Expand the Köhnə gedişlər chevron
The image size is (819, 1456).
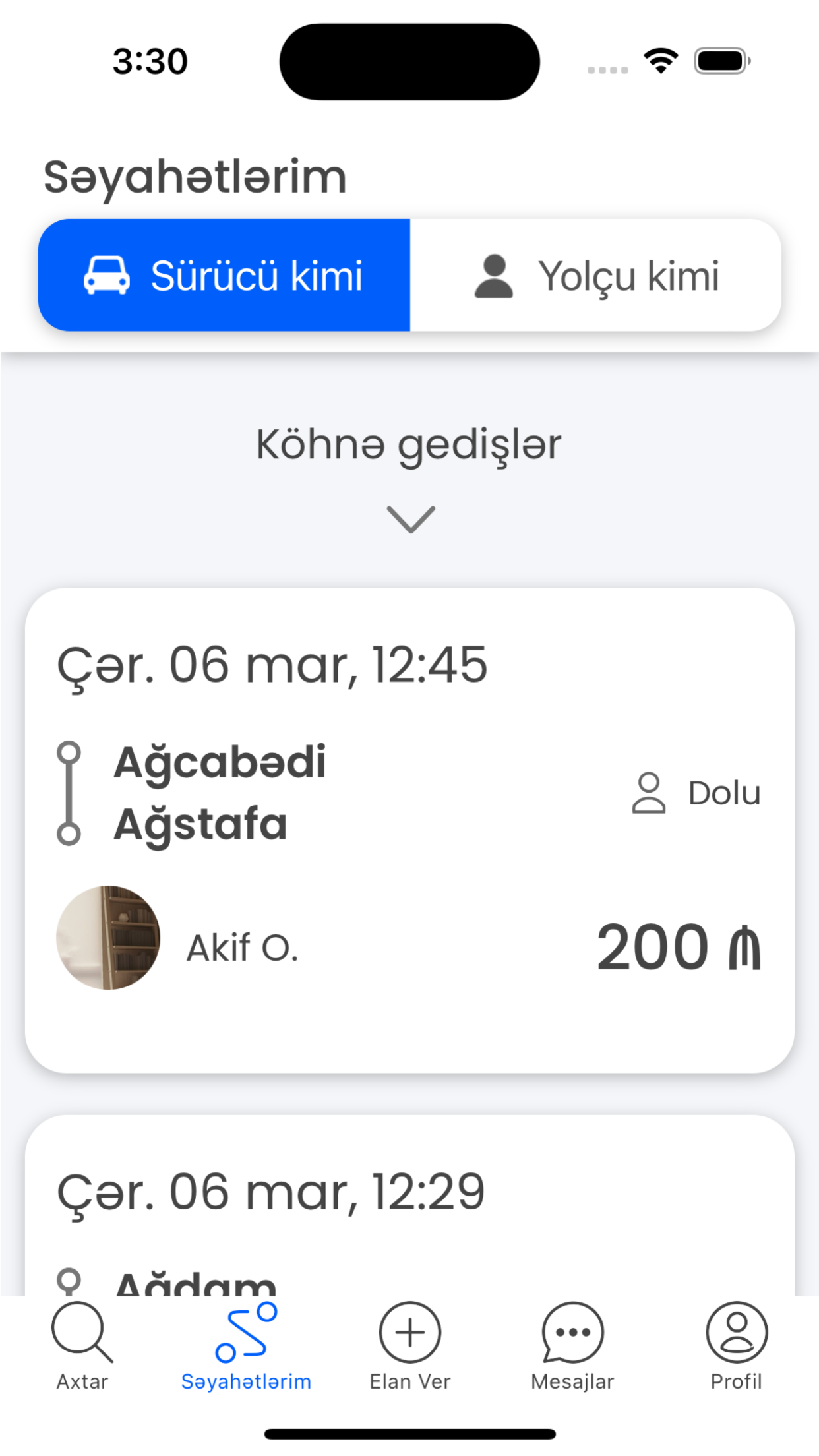pyautogui.click(x=410, y=520)
